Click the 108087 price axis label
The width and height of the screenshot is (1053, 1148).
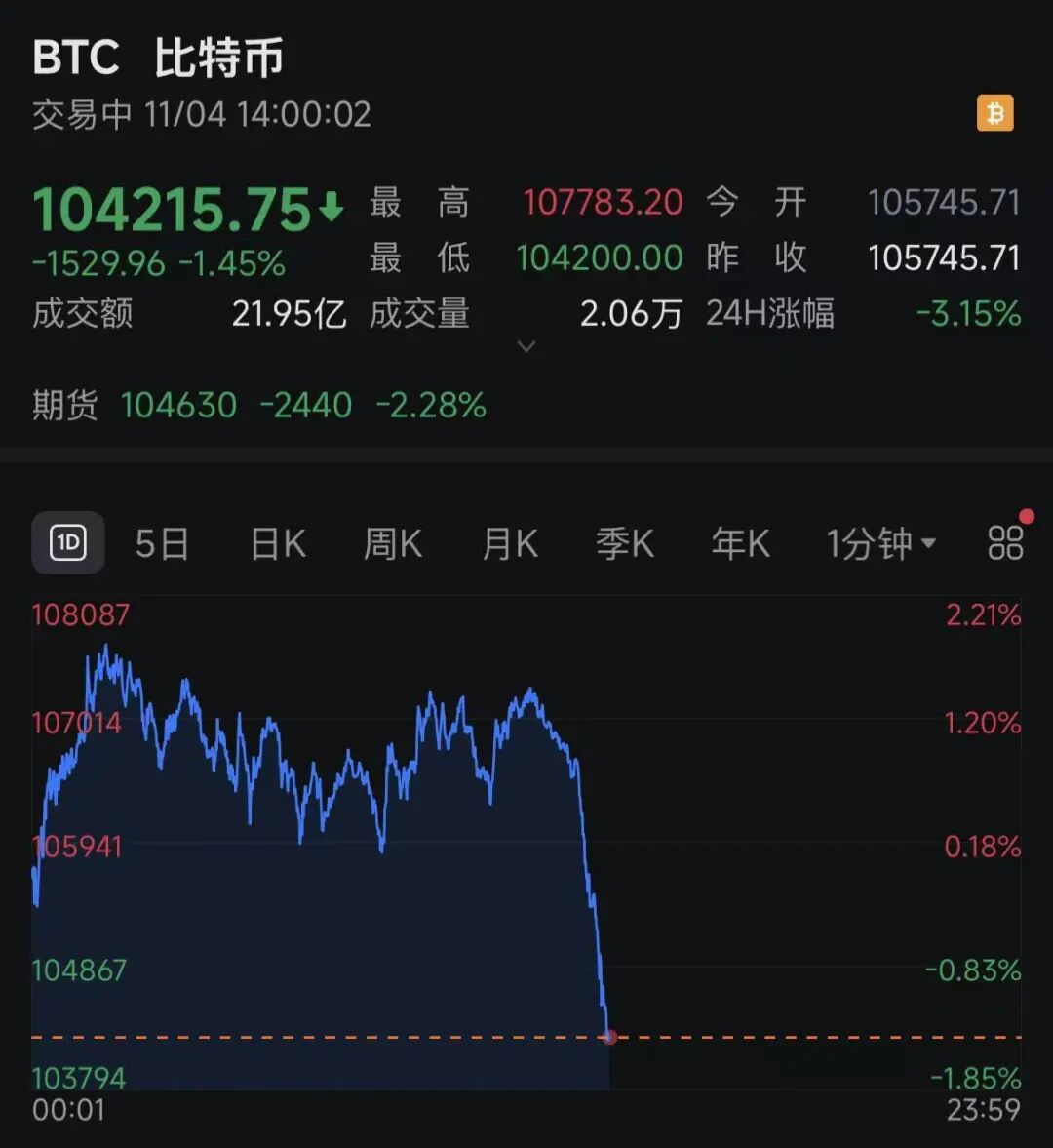80,615
